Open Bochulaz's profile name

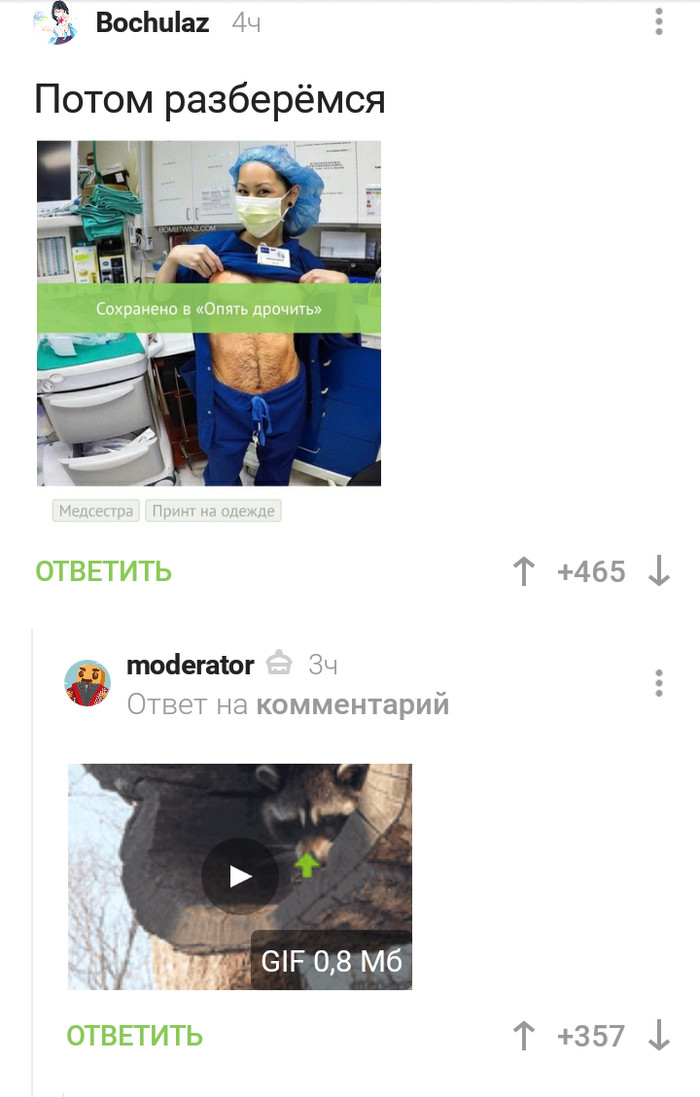pos(152,23)
